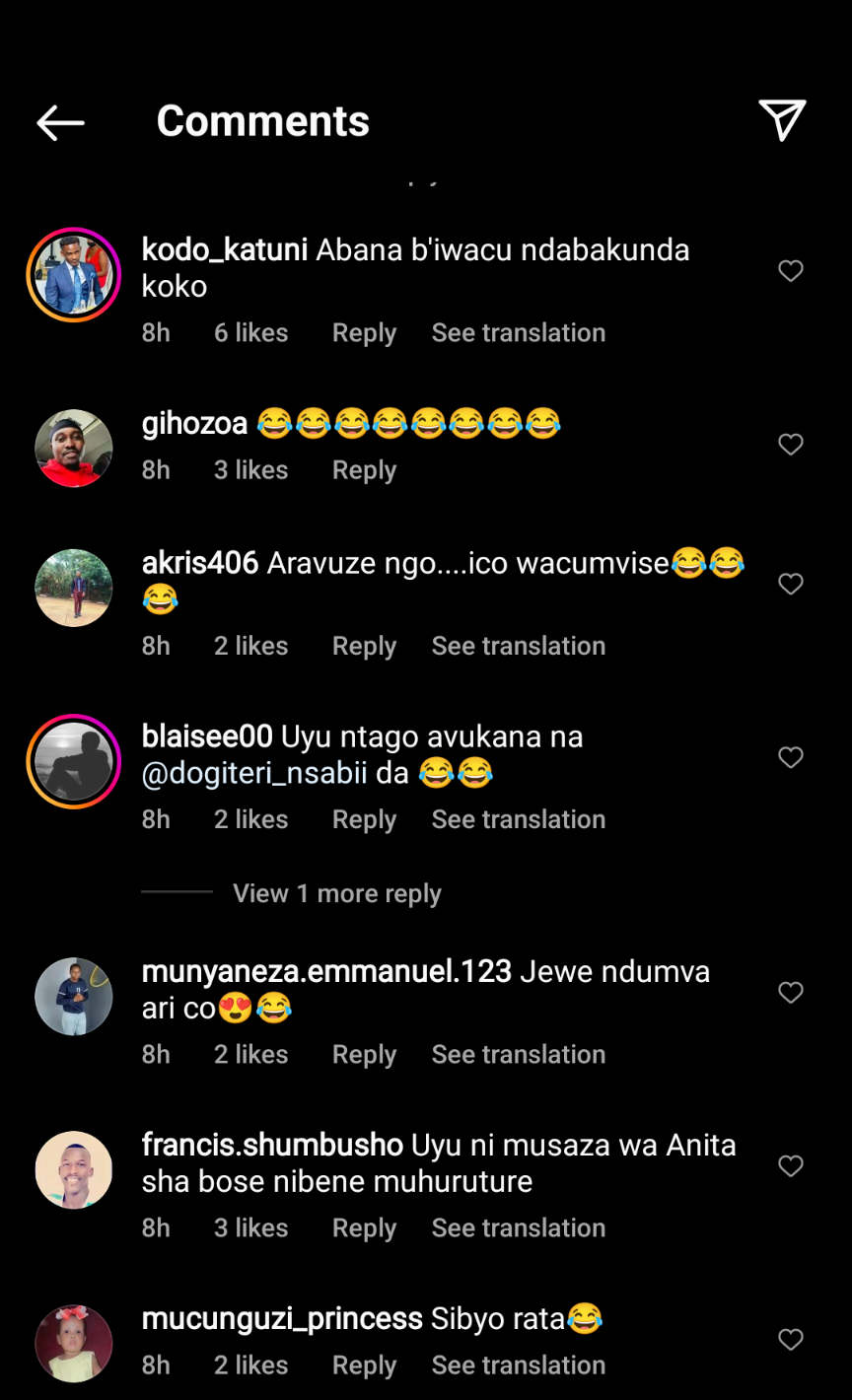852x1400 pixels.
Task: Like gihozoa's laughing emoji comment
Action: [x=791, y=445]
